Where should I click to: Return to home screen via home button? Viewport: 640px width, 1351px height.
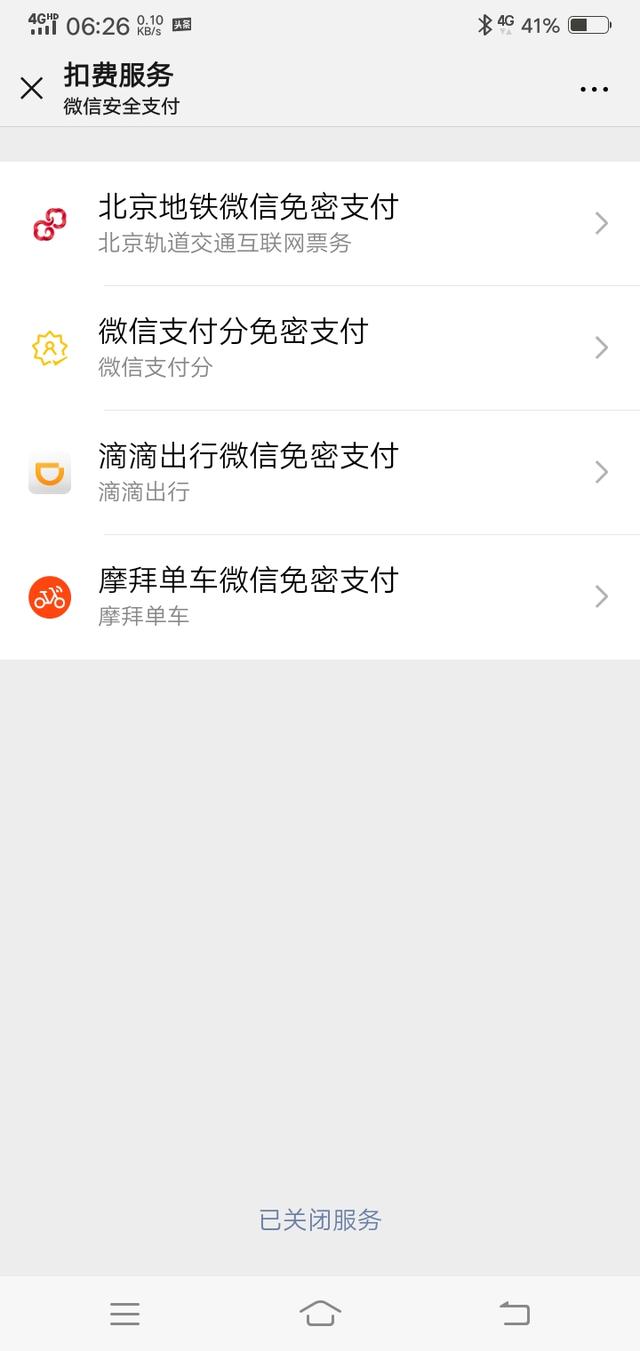[x=320, y=1313]
